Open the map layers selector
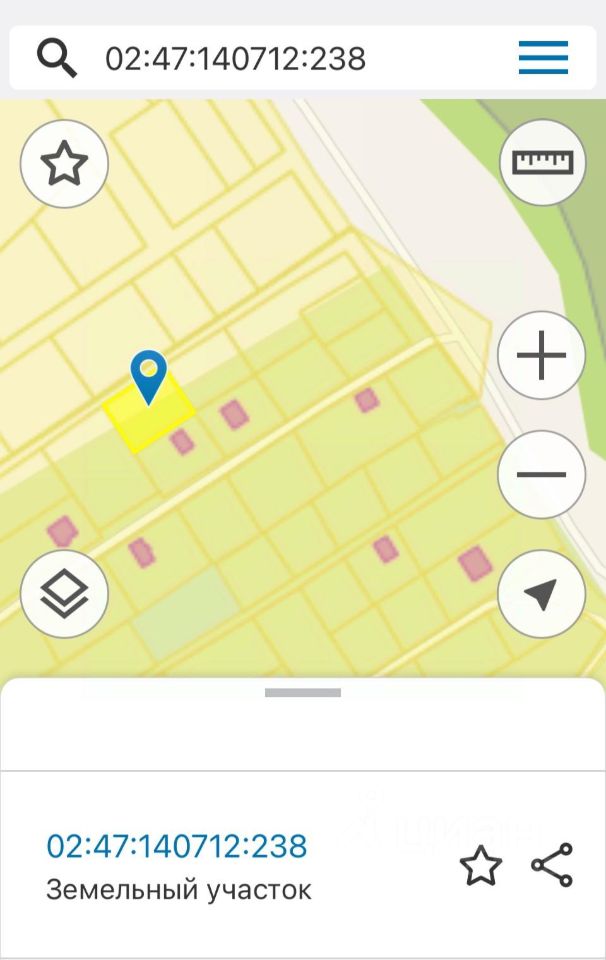This screenshot has width=606, height=960. click(64, 594)
